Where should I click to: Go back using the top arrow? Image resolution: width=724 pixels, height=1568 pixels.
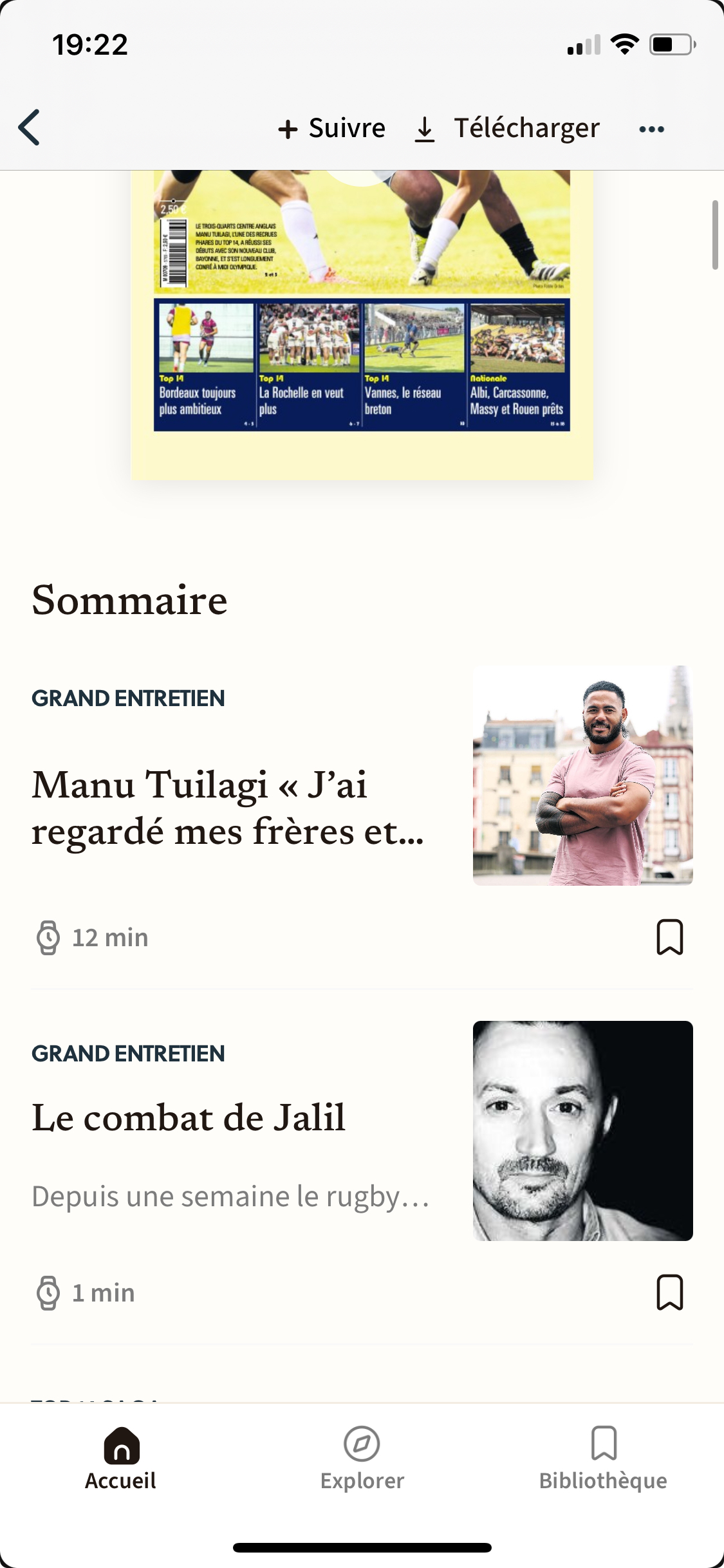(x=30, y=127)
